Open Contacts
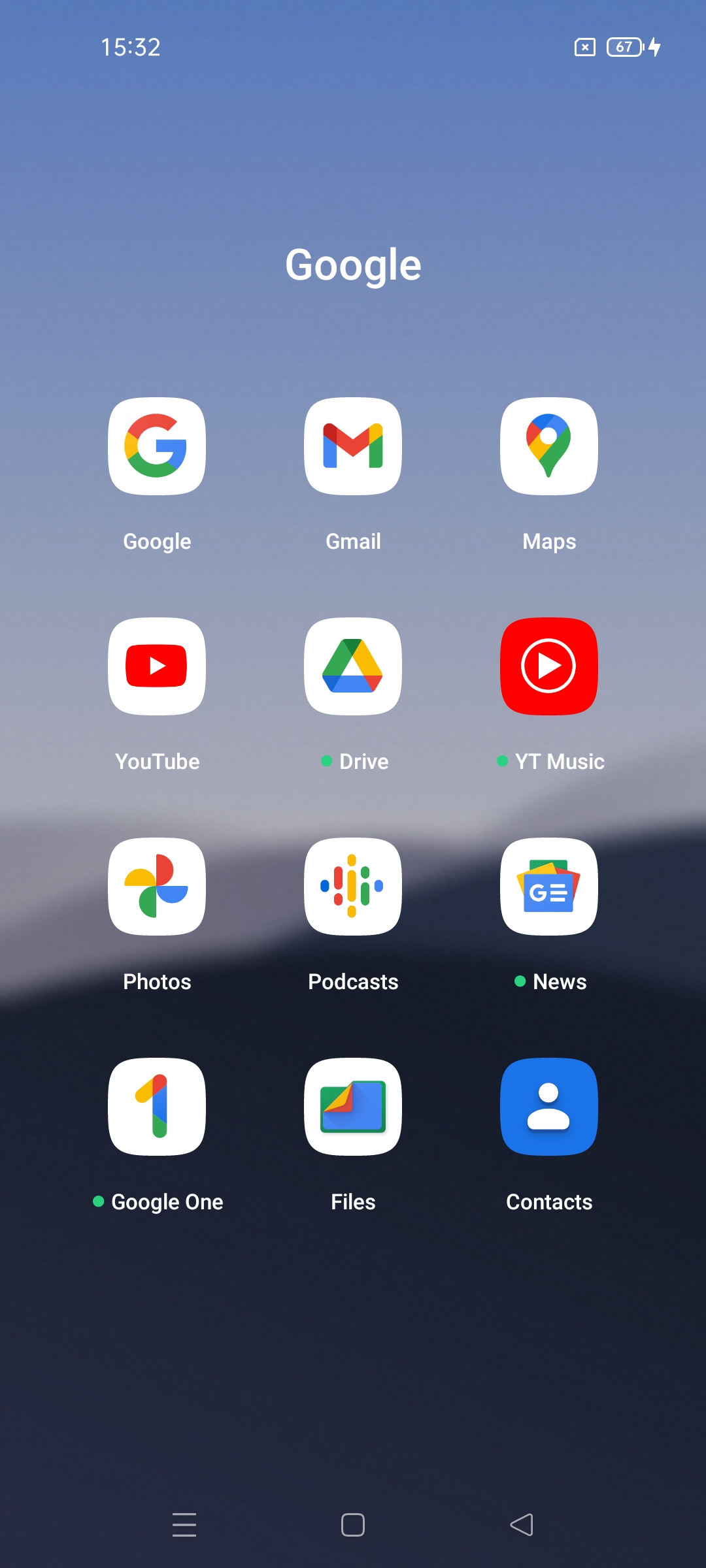 pyautogui.click(x=549, y=1107)
